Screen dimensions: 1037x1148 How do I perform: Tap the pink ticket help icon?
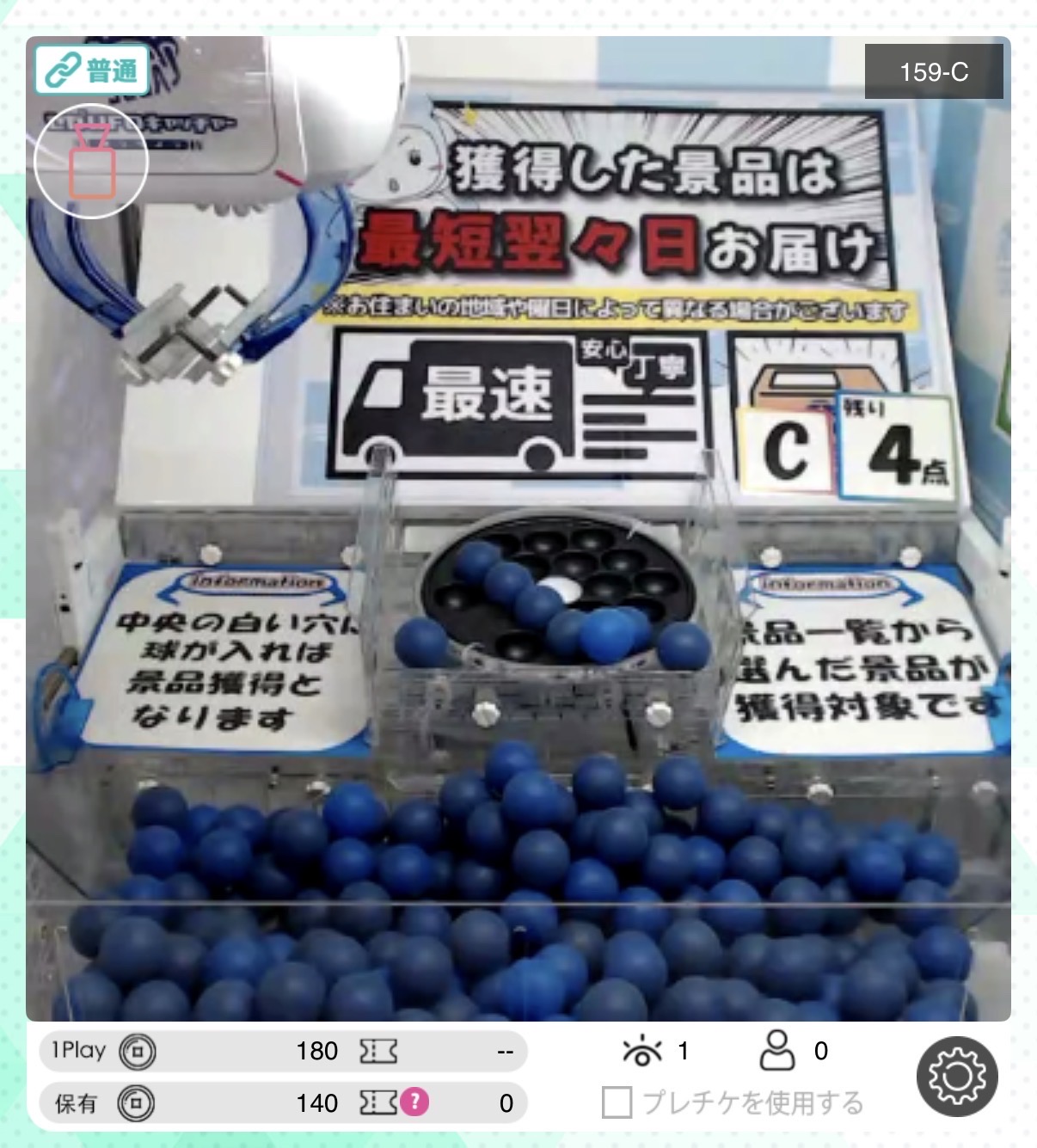tap(414, 1102)
